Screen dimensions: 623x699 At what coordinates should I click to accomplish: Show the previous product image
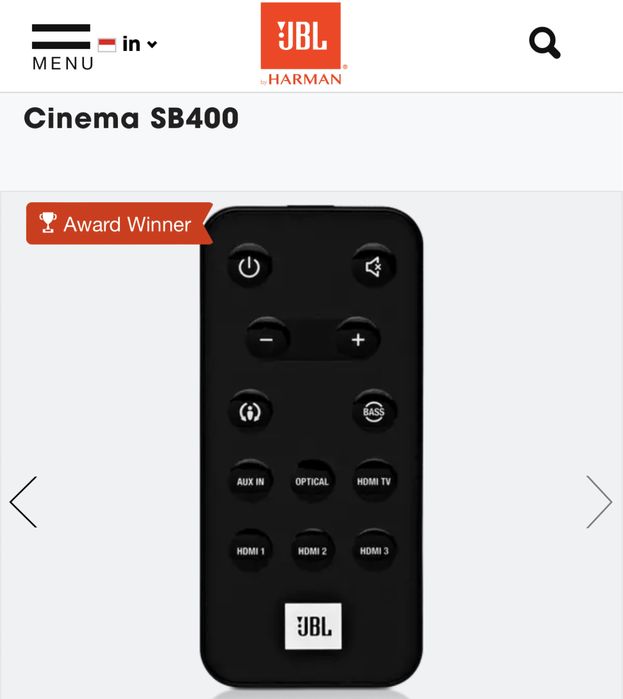[x=23, y=502]
